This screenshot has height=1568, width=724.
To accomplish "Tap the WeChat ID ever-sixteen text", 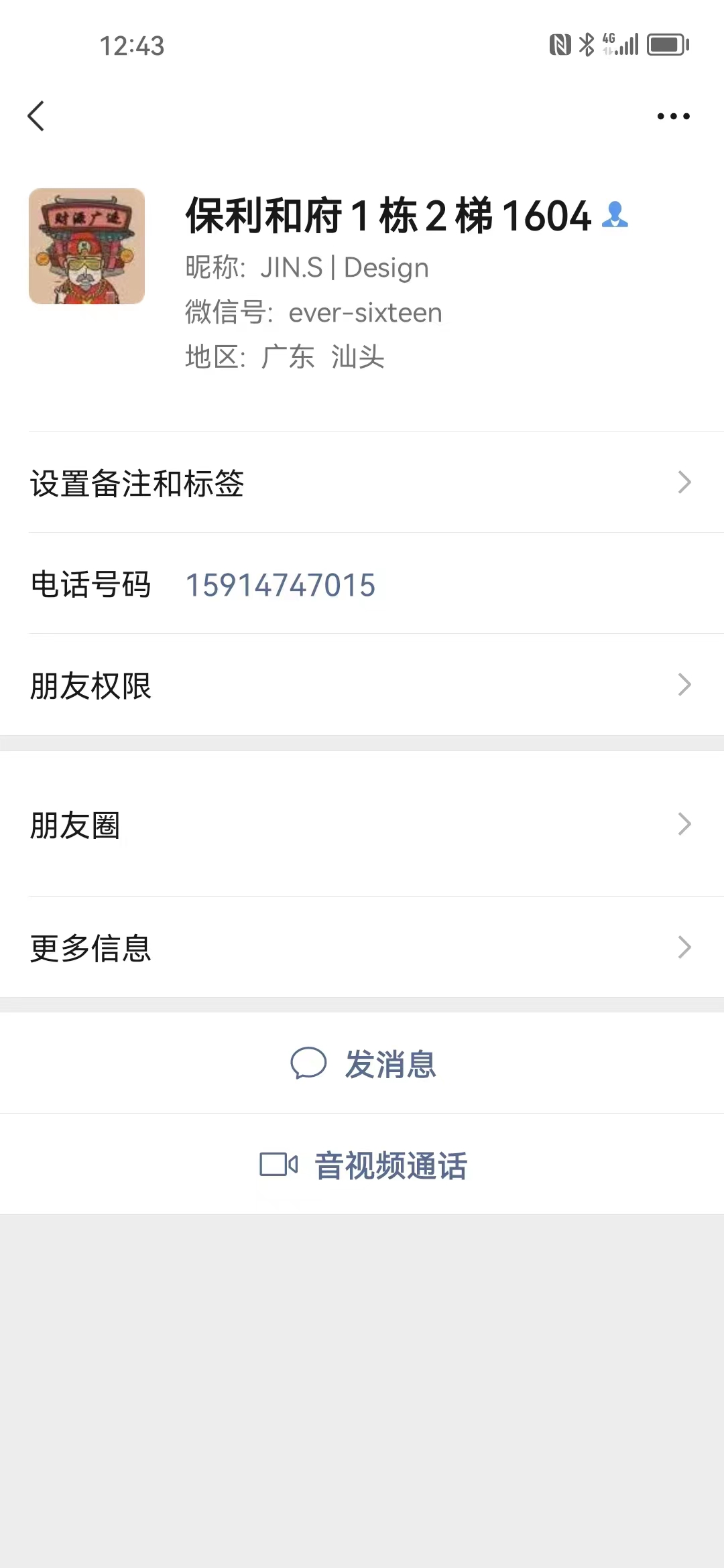I will point(365,312).
